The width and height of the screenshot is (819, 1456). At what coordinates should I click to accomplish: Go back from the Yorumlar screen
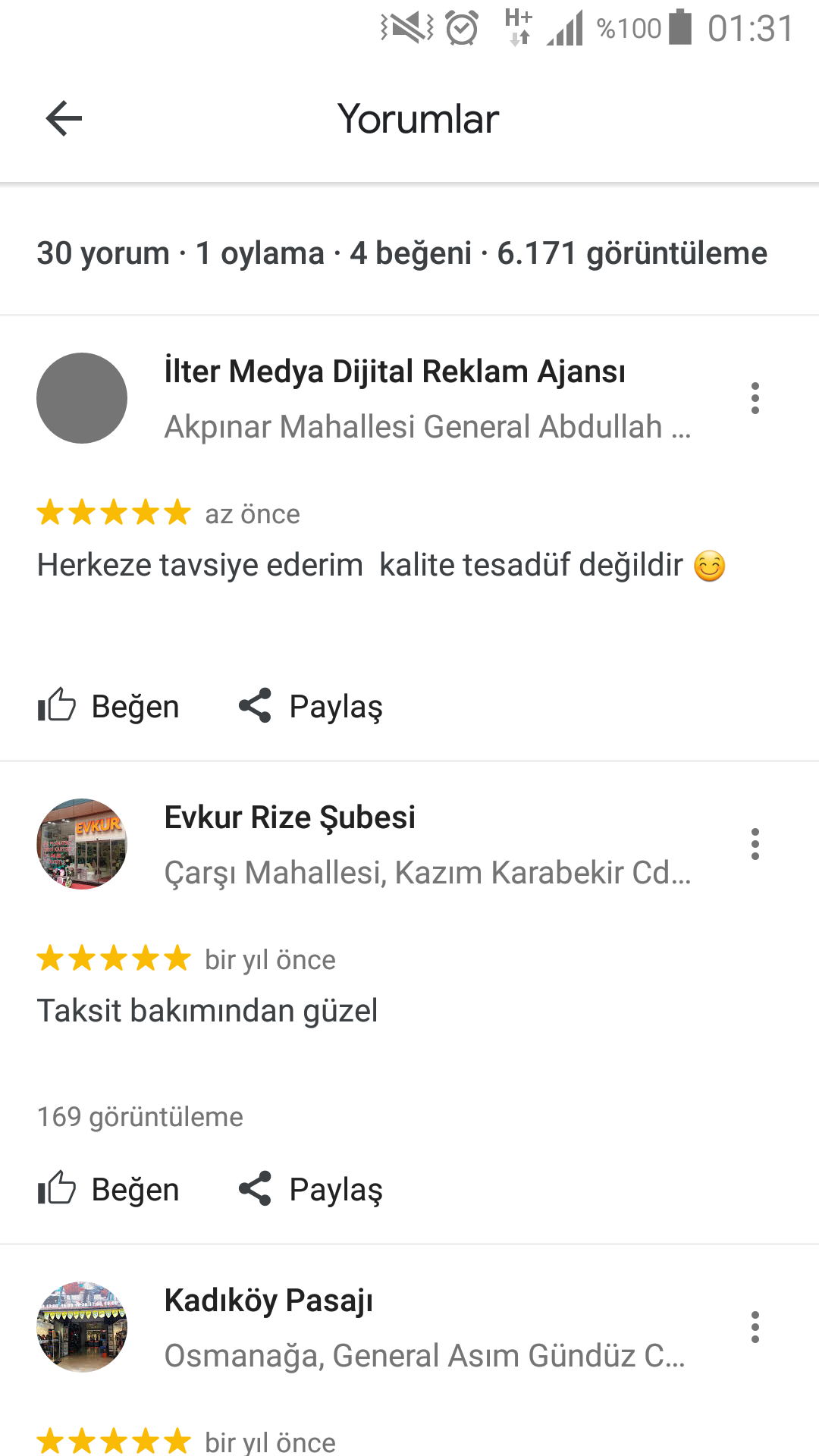(x=64, y=119)
